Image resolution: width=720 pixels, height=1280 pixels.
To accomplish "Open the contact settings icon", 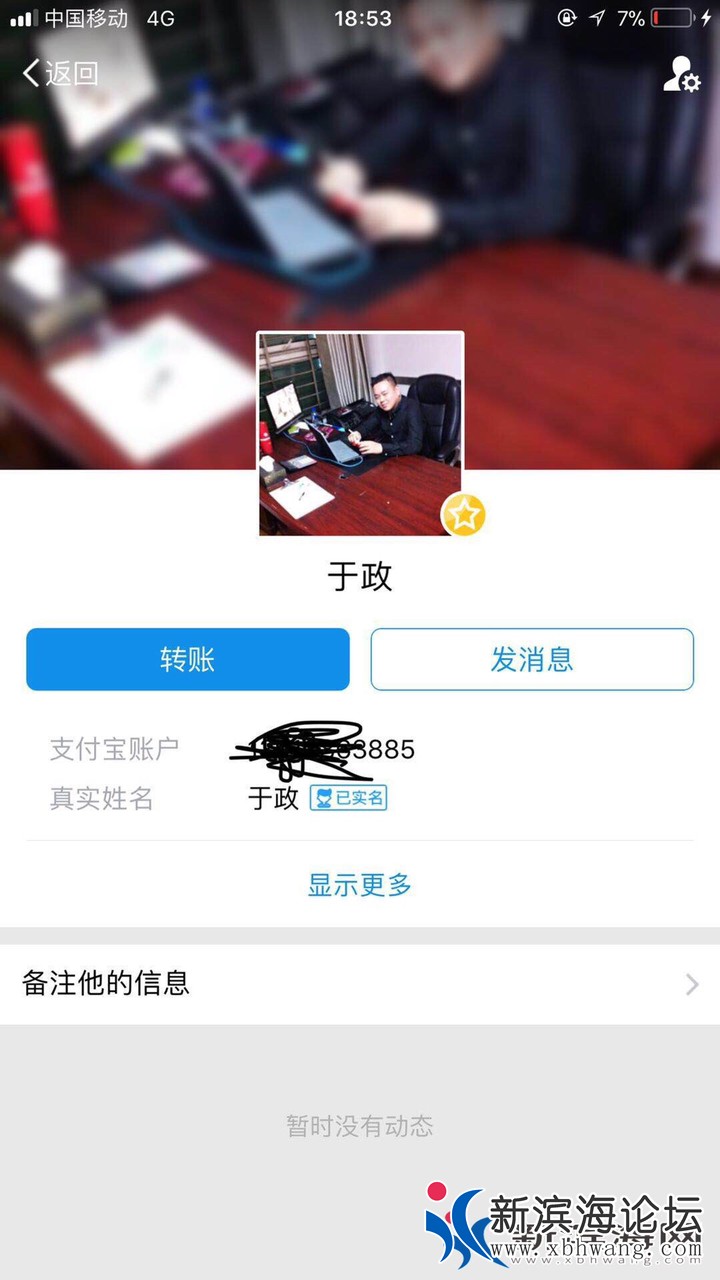I will (681, 75).
